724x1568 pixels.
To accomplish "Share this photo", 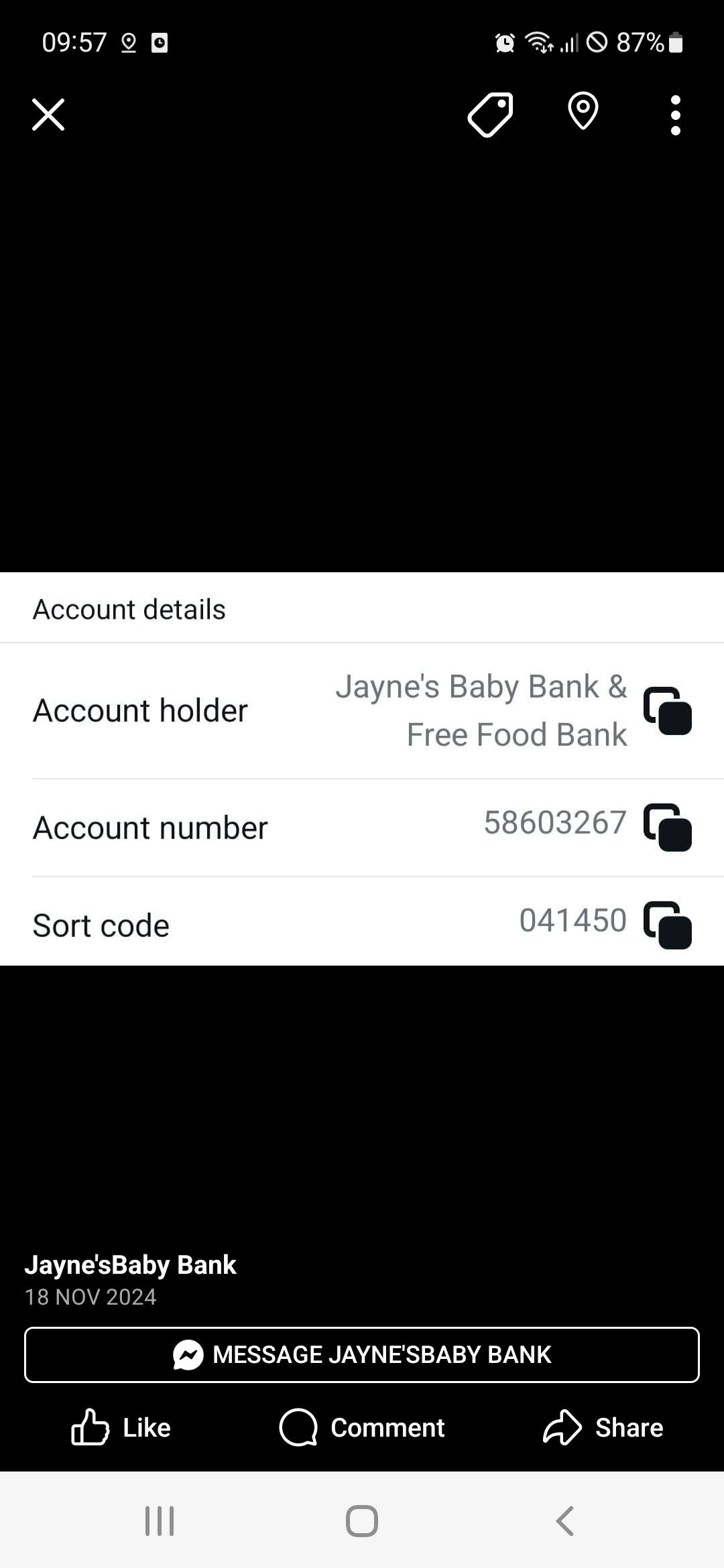I will click(x=603, y=1427).
